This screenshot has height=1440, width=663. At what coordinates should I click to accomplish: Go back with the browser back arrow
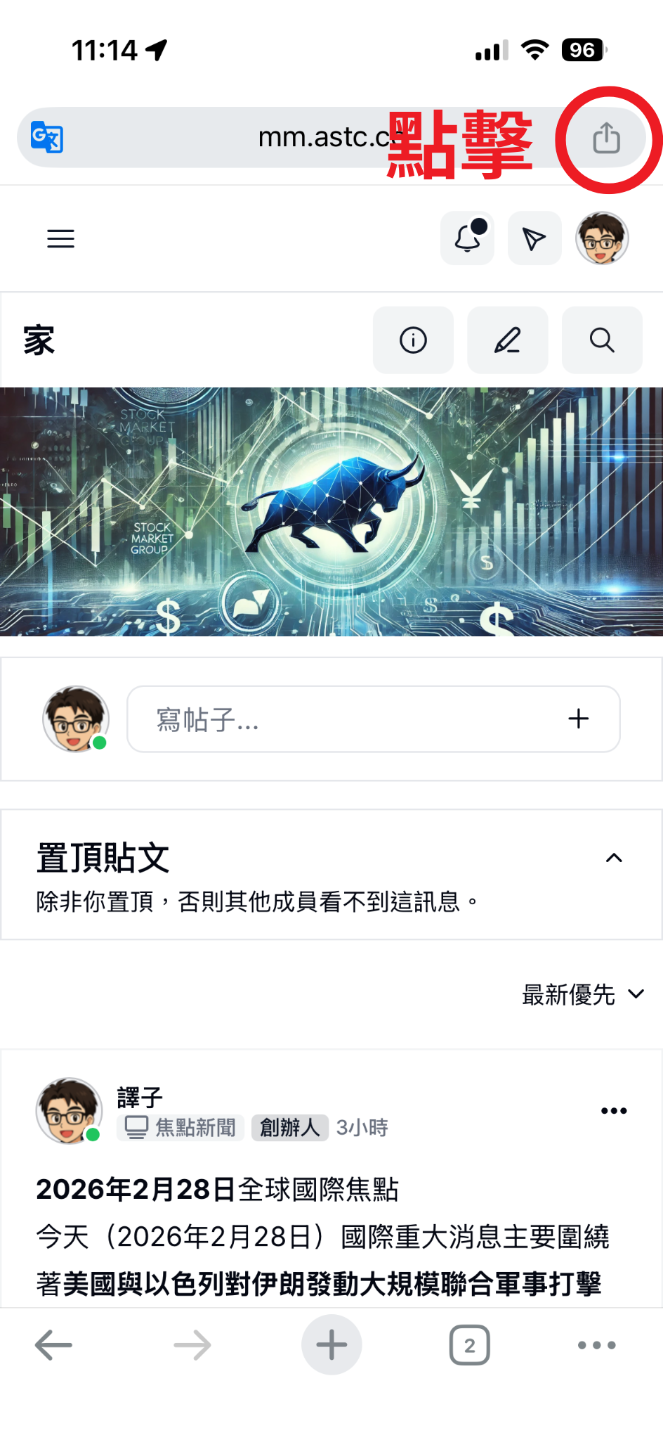53,1346
